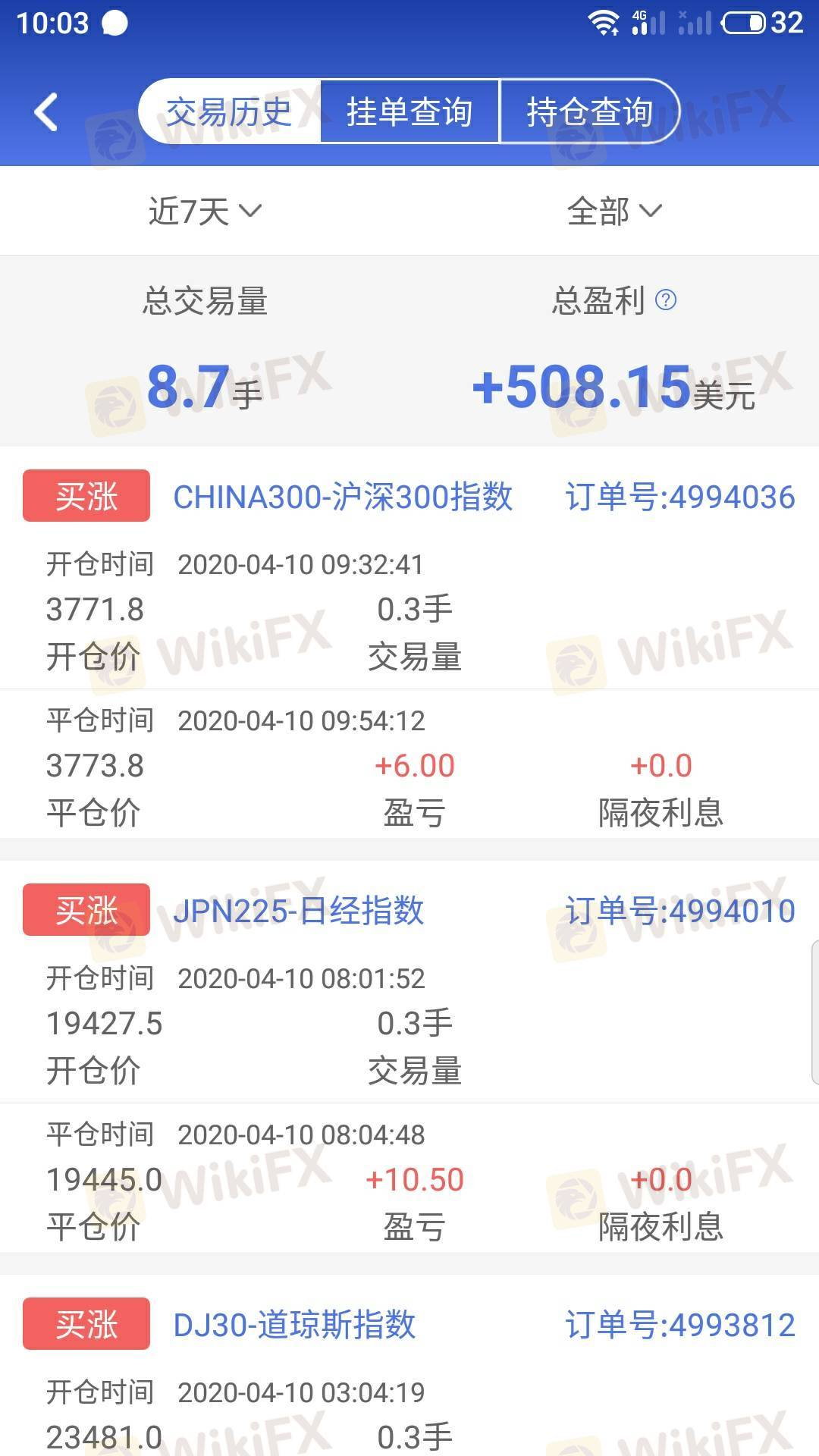Switch to the 挂单查询 tab
The height and width of the screenshot is (1456, 819).
click(x=409, y=112)
